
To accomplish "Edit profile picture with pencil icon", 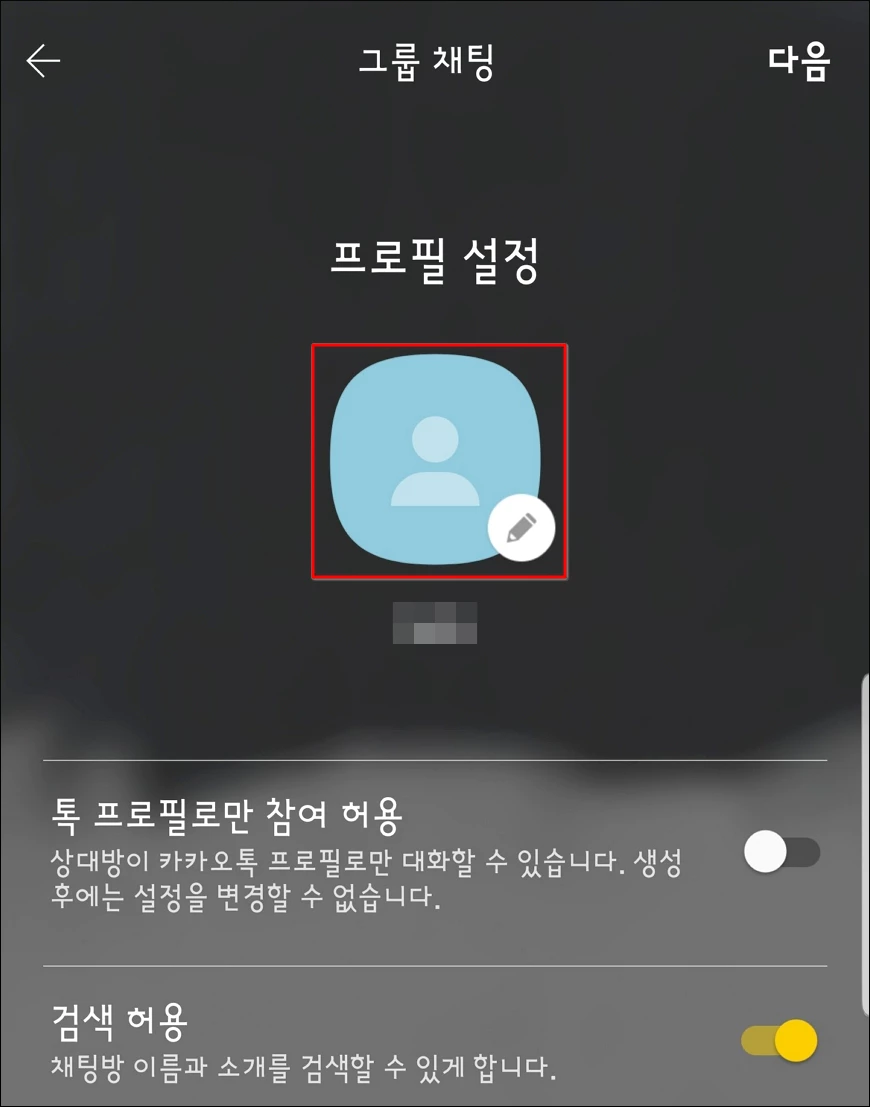I will [x=521, y=527].
